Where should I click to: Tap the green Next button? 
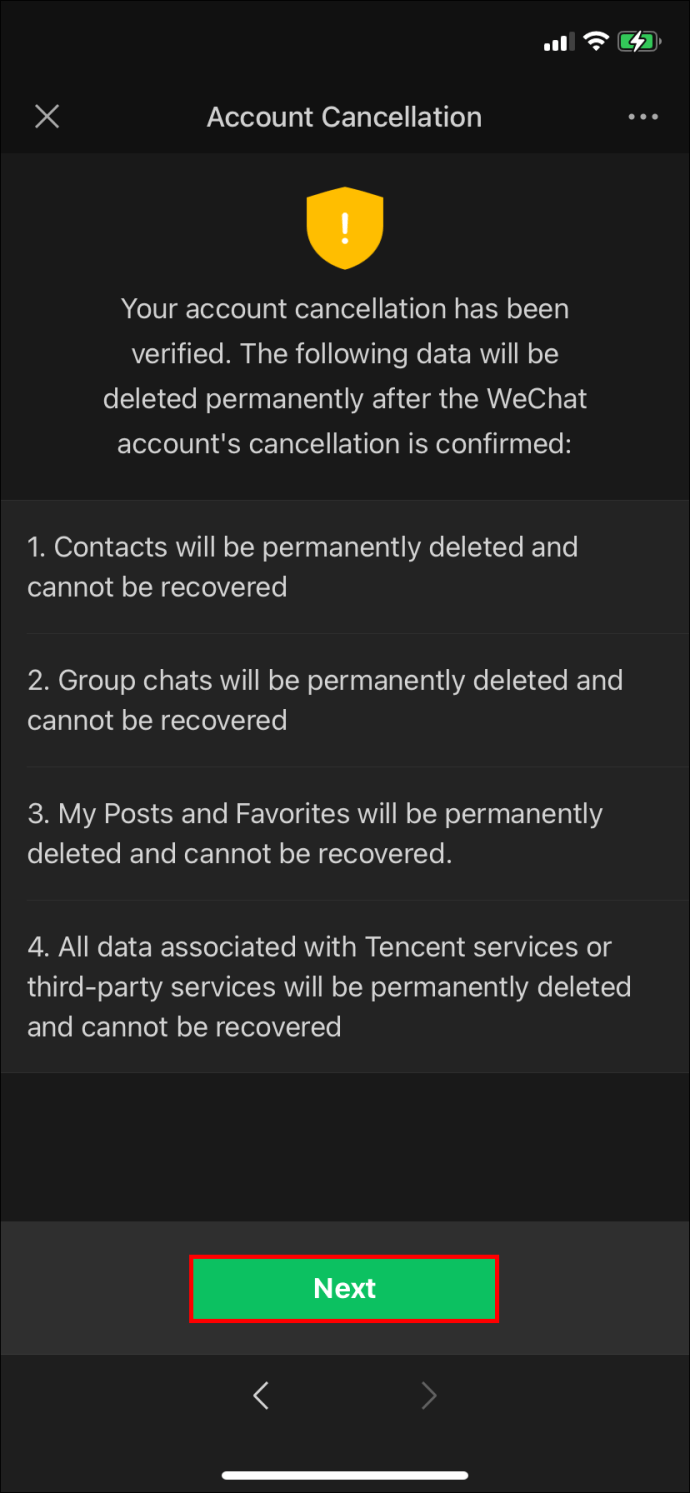point(344,1289)
